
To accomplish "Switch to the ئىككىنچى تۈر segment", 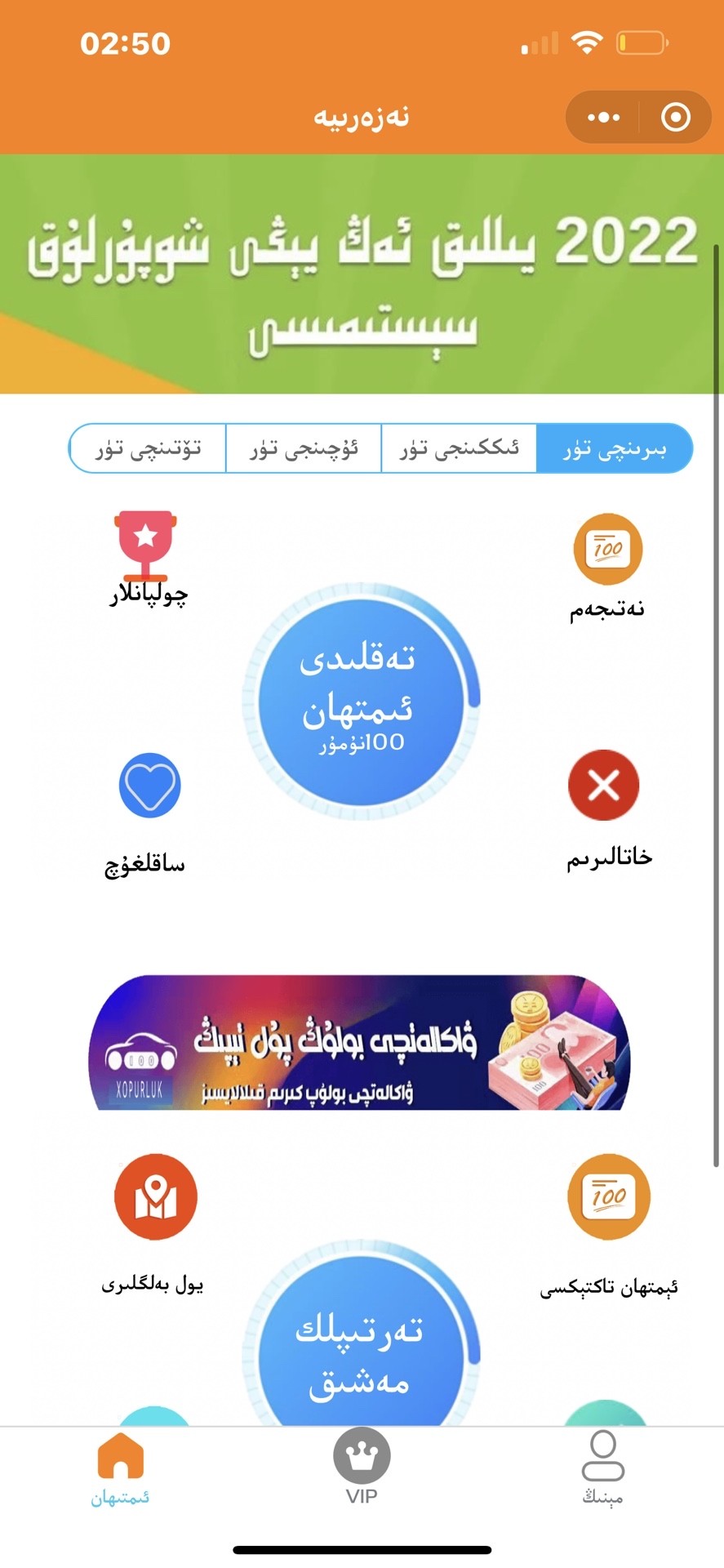I will pyautogui.click(x=459, y=448).
